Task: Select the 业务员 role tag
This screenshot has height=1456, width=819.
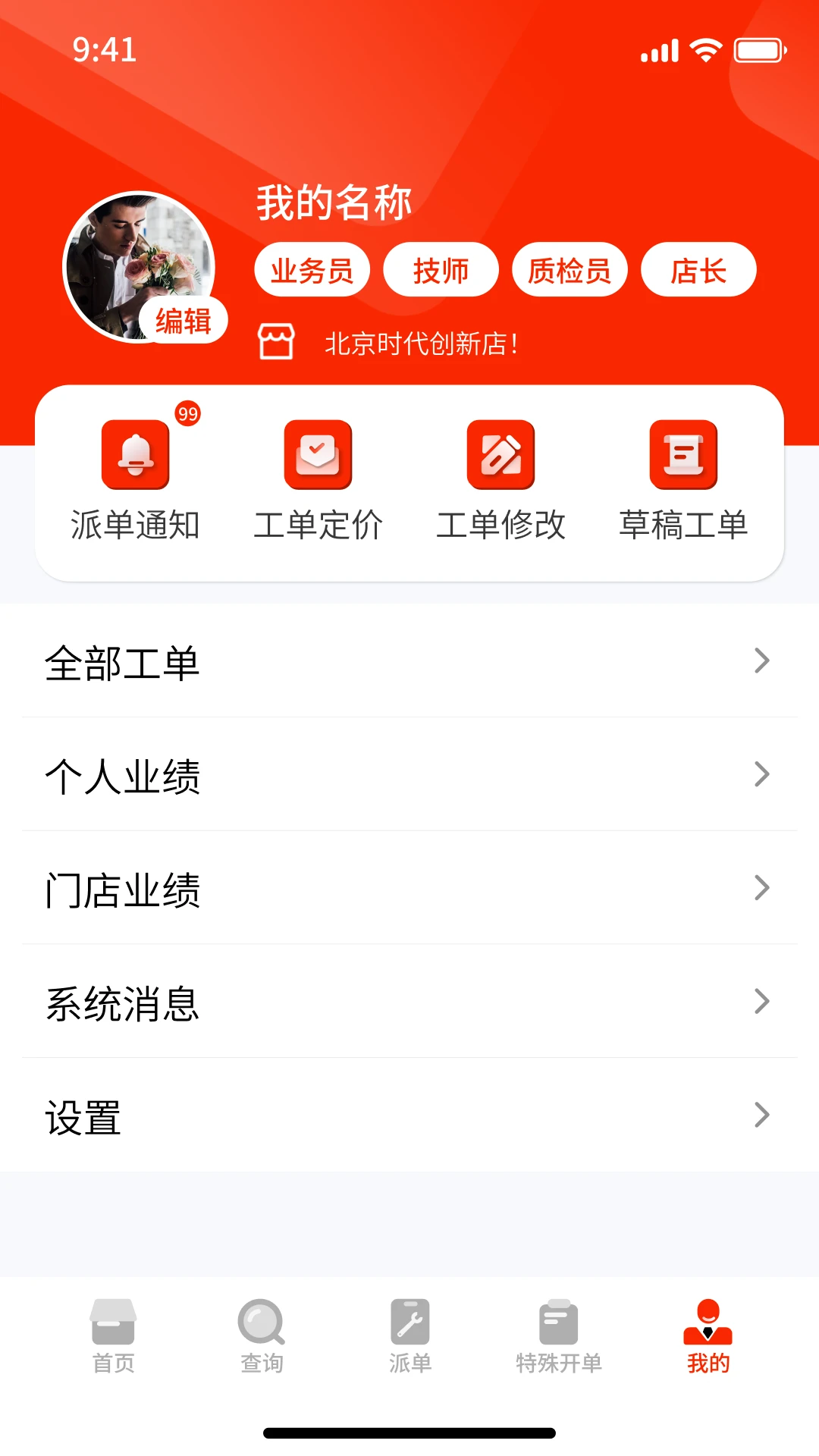Action: [312, 269]
